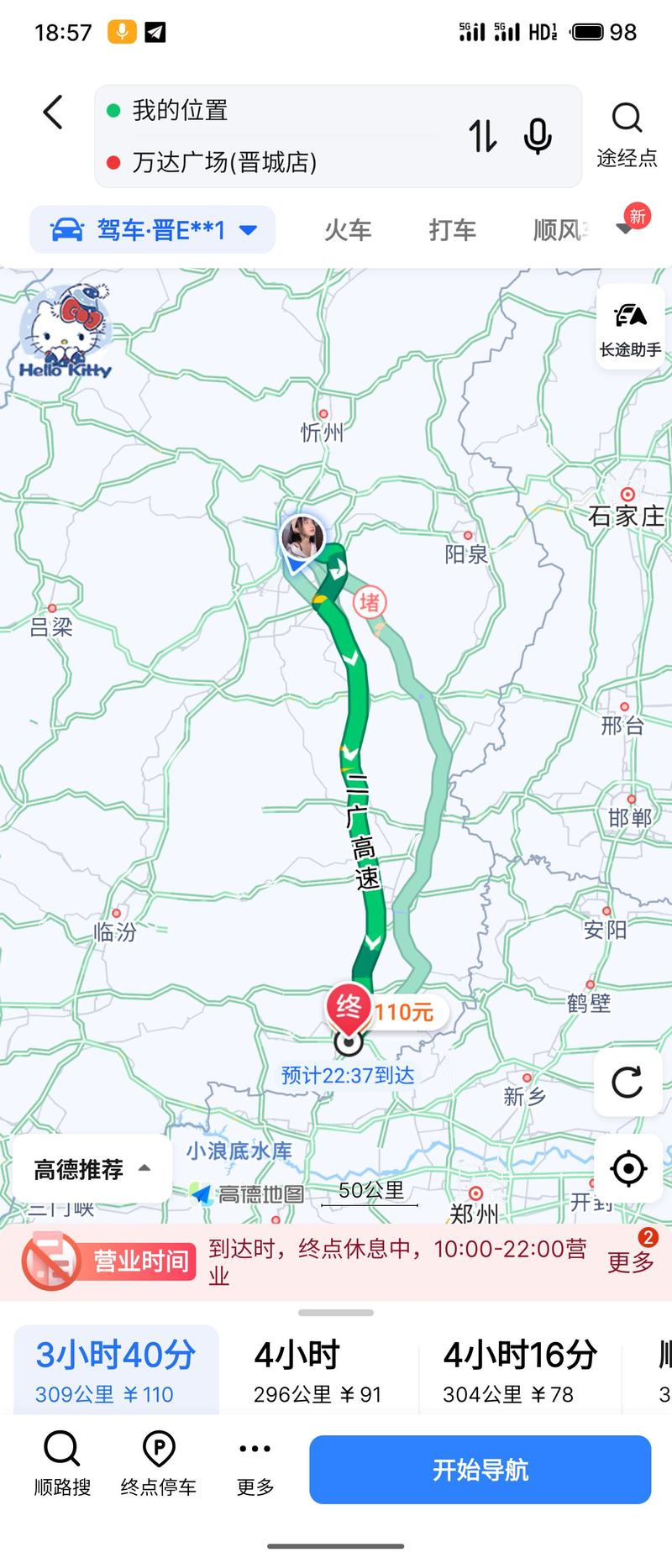Tap the 堵 traffic jam marker on map
672x1568 pixels.
pos(370,601)
